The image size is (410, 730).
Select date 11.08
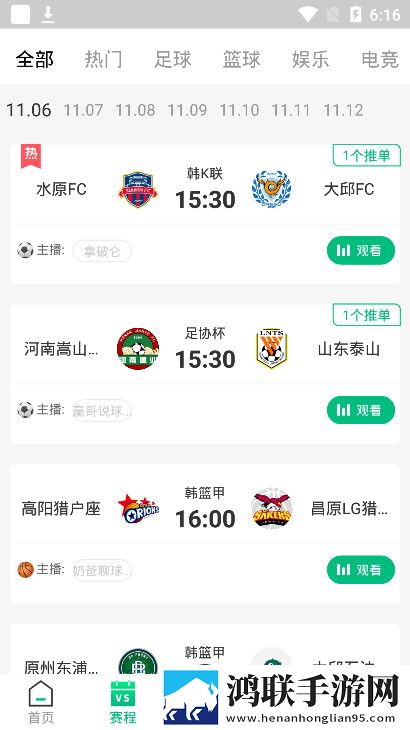135,110
